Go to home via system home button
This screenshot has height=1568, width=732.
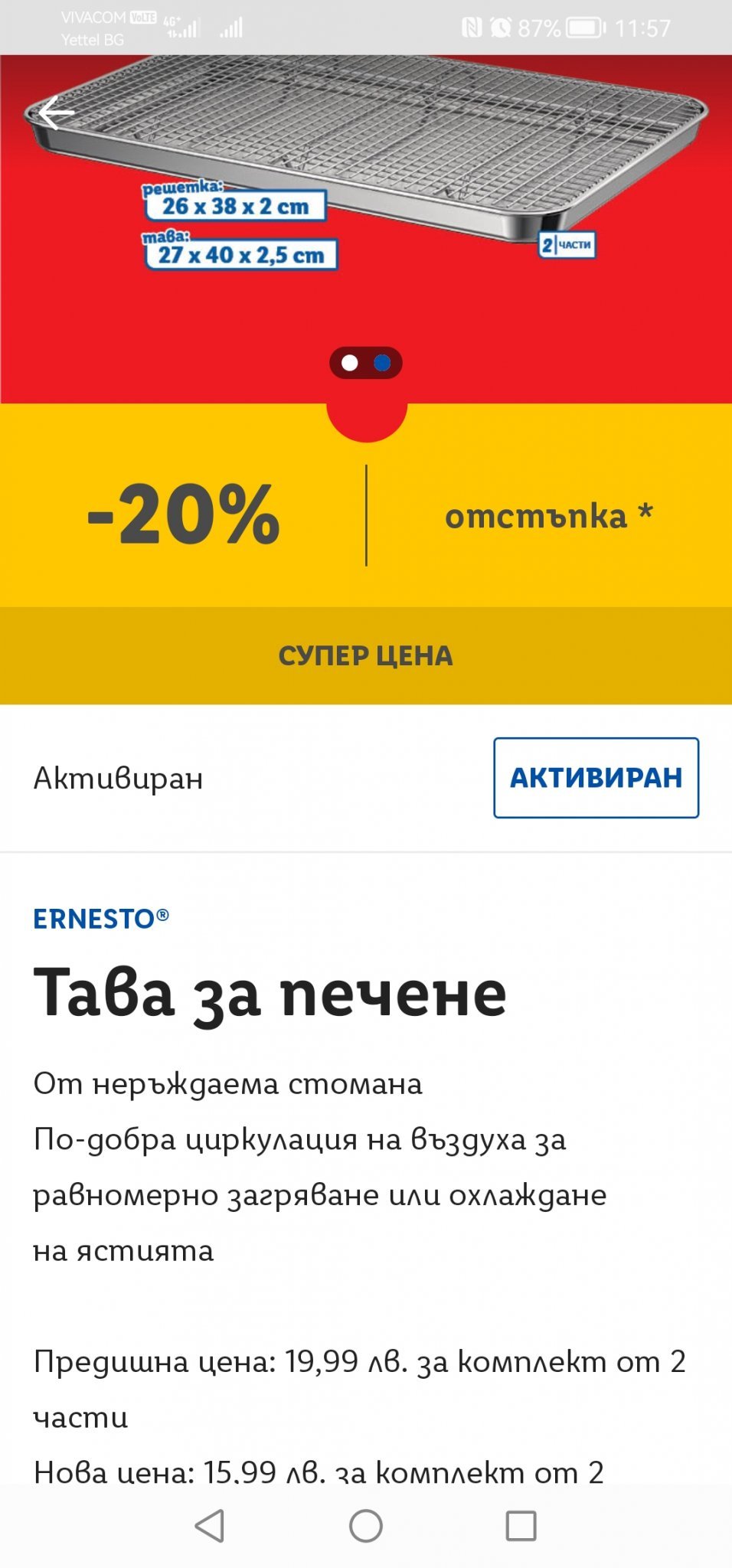click(x=366, y=1526)
